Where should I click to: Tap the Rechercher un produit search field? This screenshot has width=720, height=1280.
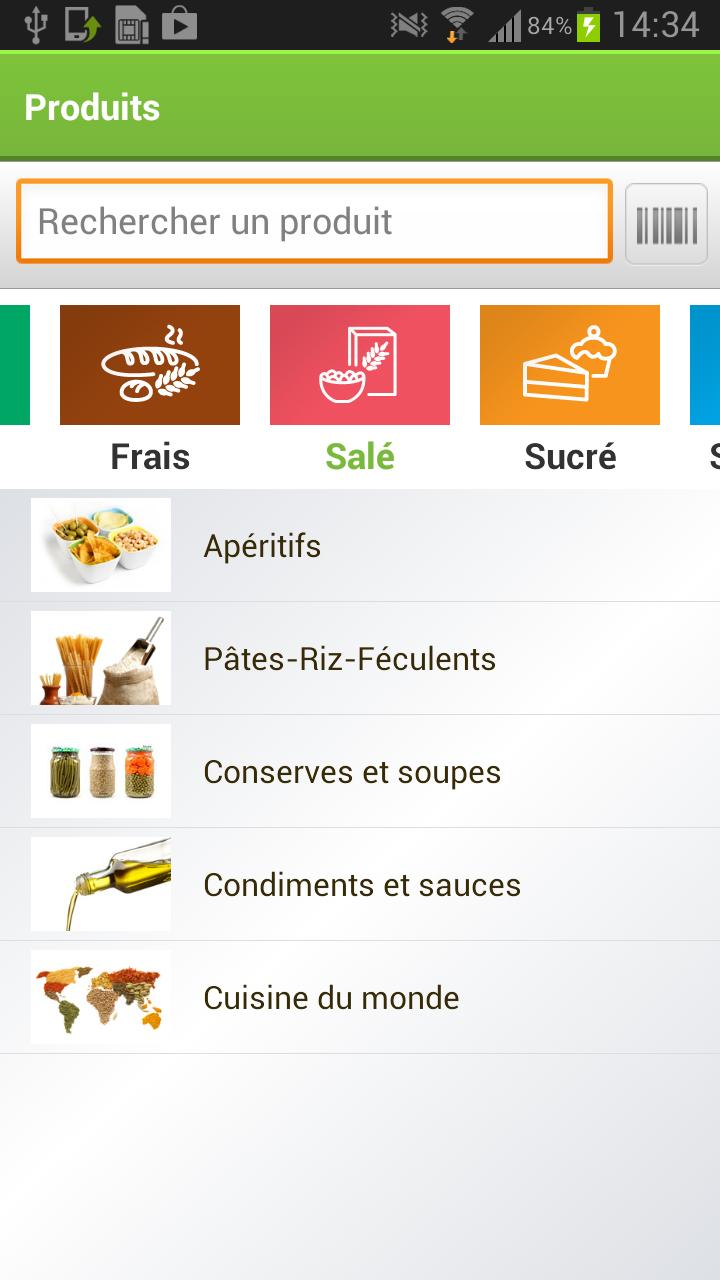pyautogui.click(x=313, y=222)
